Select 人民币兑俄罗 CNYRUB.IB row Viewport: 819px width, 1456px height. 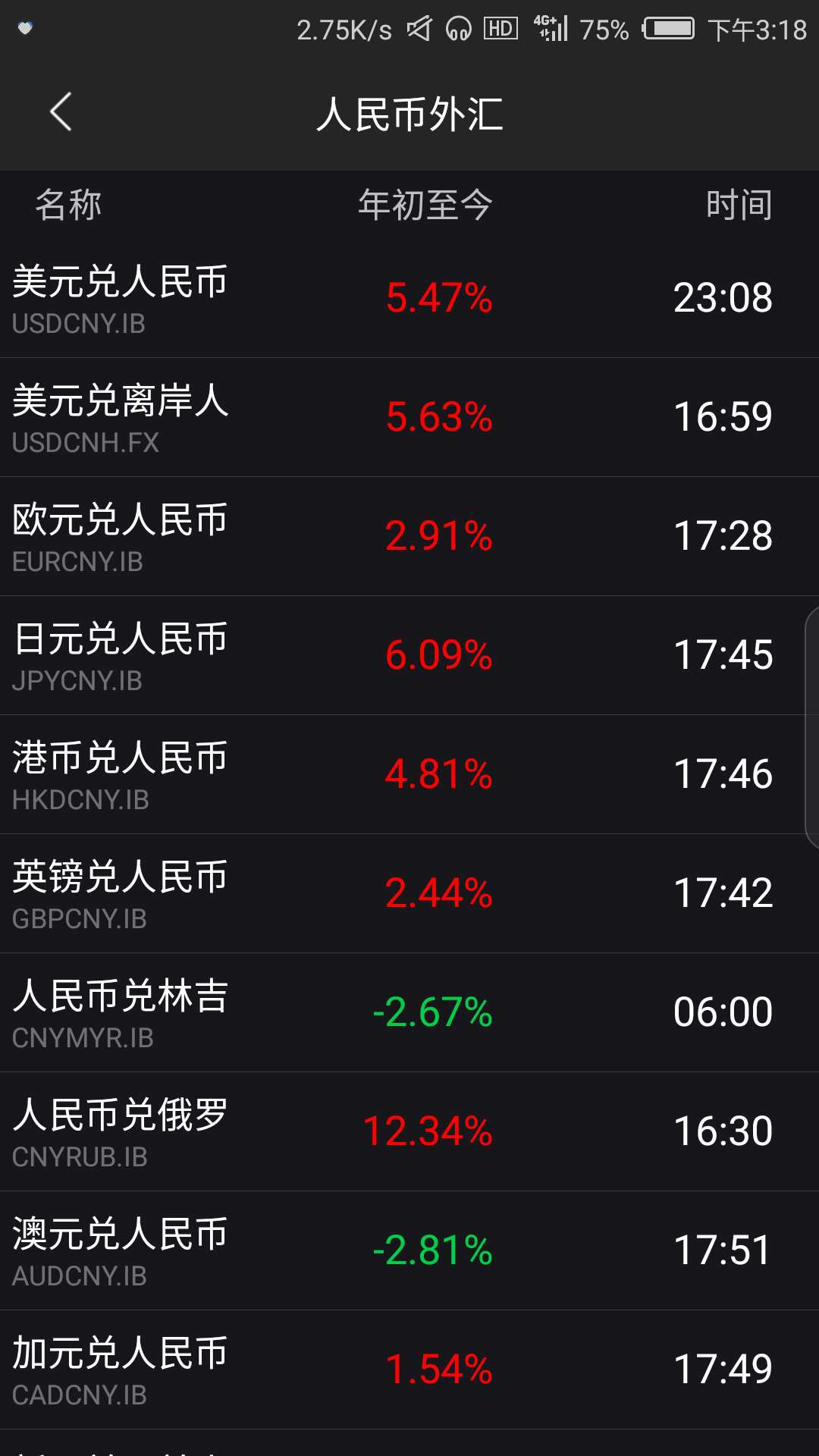click(409, 1131)
